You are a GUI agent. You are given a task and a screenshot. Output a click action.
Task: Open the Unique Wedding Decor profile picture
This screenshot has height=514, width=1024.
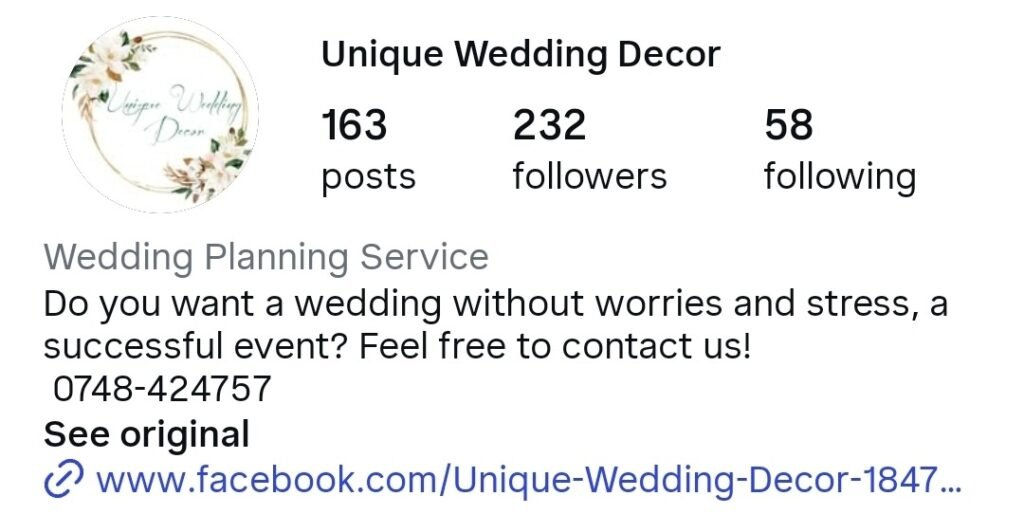click(x=160, y=117)
